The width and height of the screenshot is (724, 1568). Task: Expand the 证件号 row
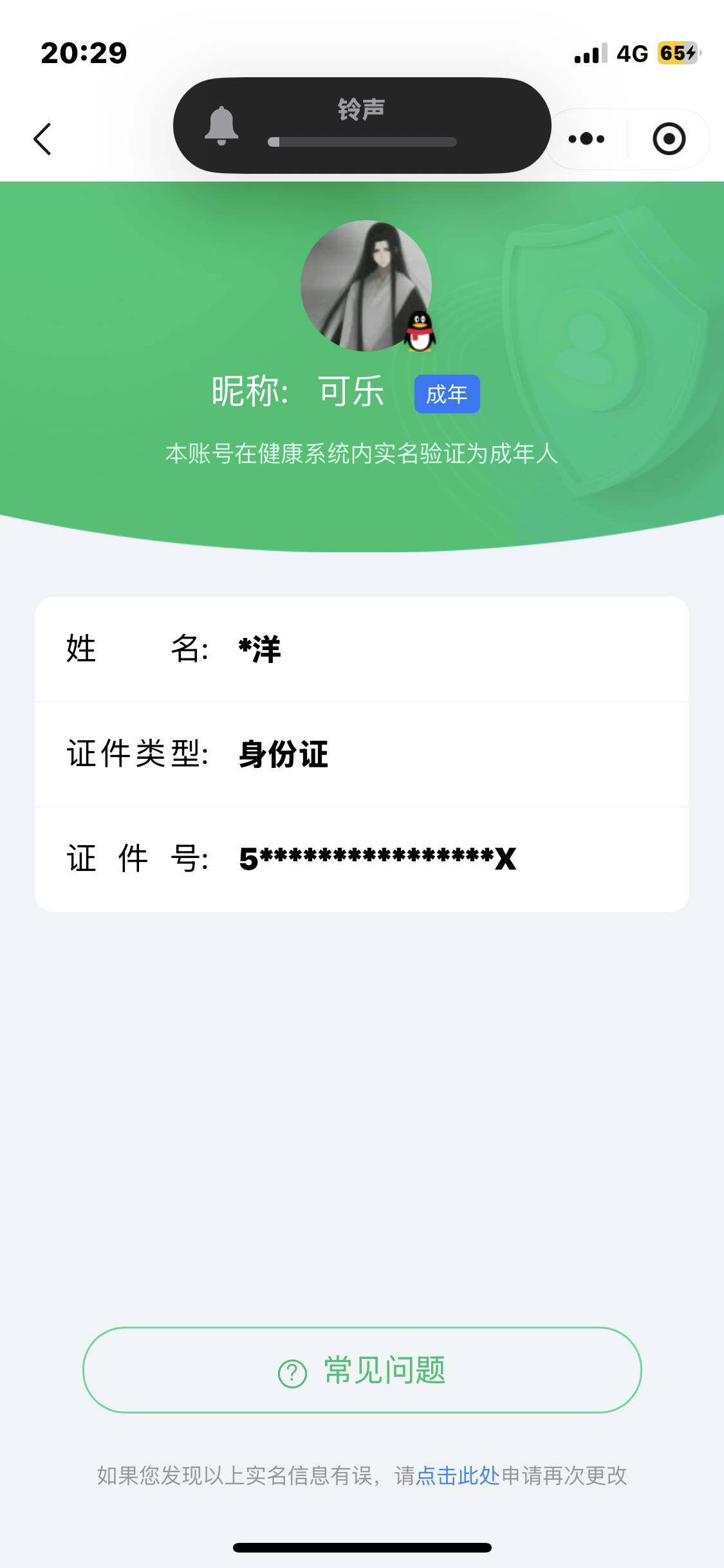[x=362, y=859]
